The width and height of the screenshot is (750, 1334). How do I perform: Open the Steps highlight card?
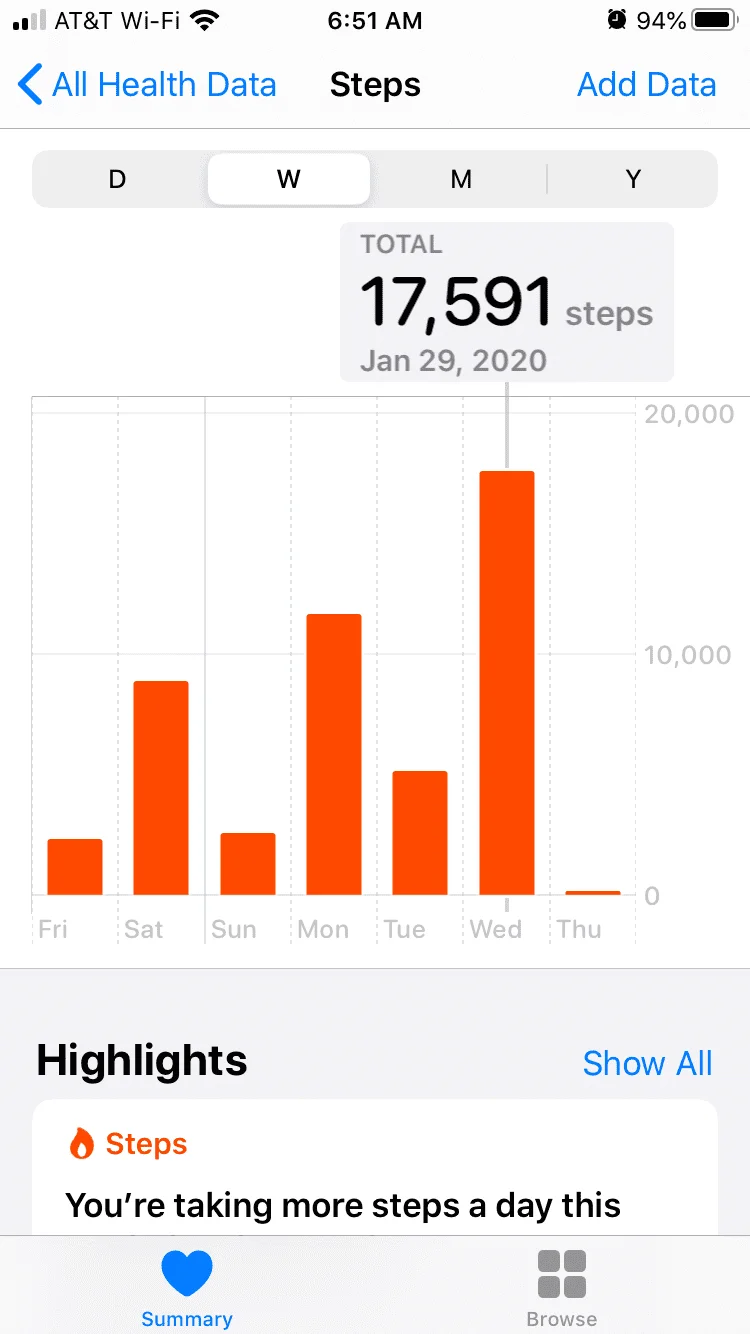pyautogui.click(x=375, y=1170)
